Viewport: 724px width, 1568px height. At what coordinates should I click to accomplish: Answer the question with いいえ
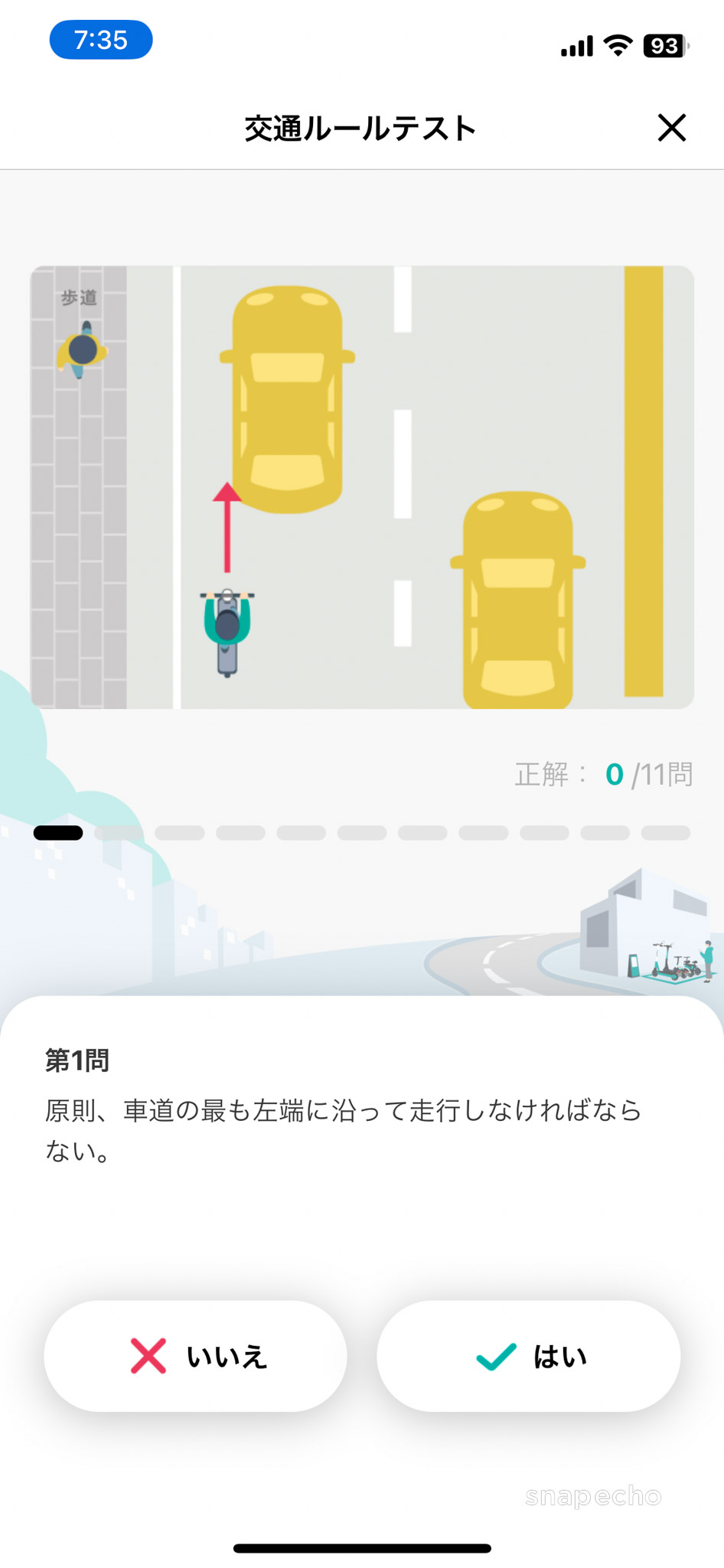(x=194, y=1355)
